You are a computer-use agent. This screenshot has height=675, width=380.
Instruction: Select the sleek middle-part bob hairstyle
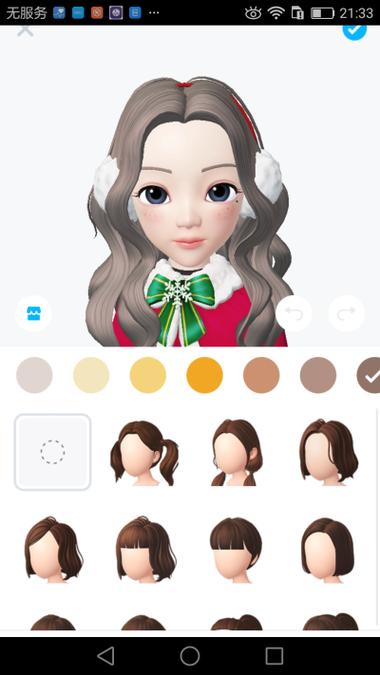pos(328,550)
